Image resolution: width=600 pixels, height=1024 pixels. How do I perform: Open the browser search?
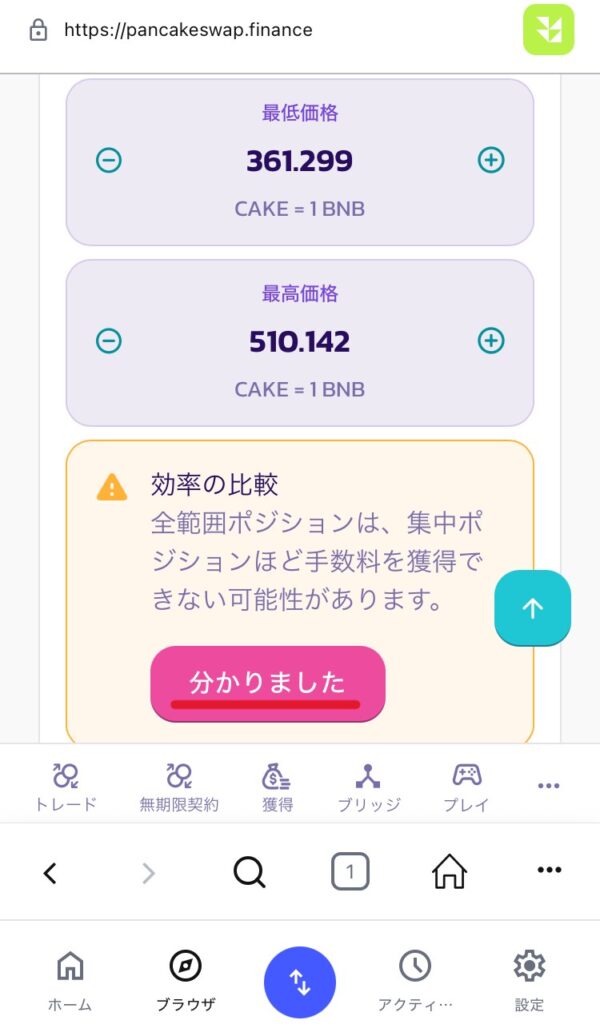249,873
